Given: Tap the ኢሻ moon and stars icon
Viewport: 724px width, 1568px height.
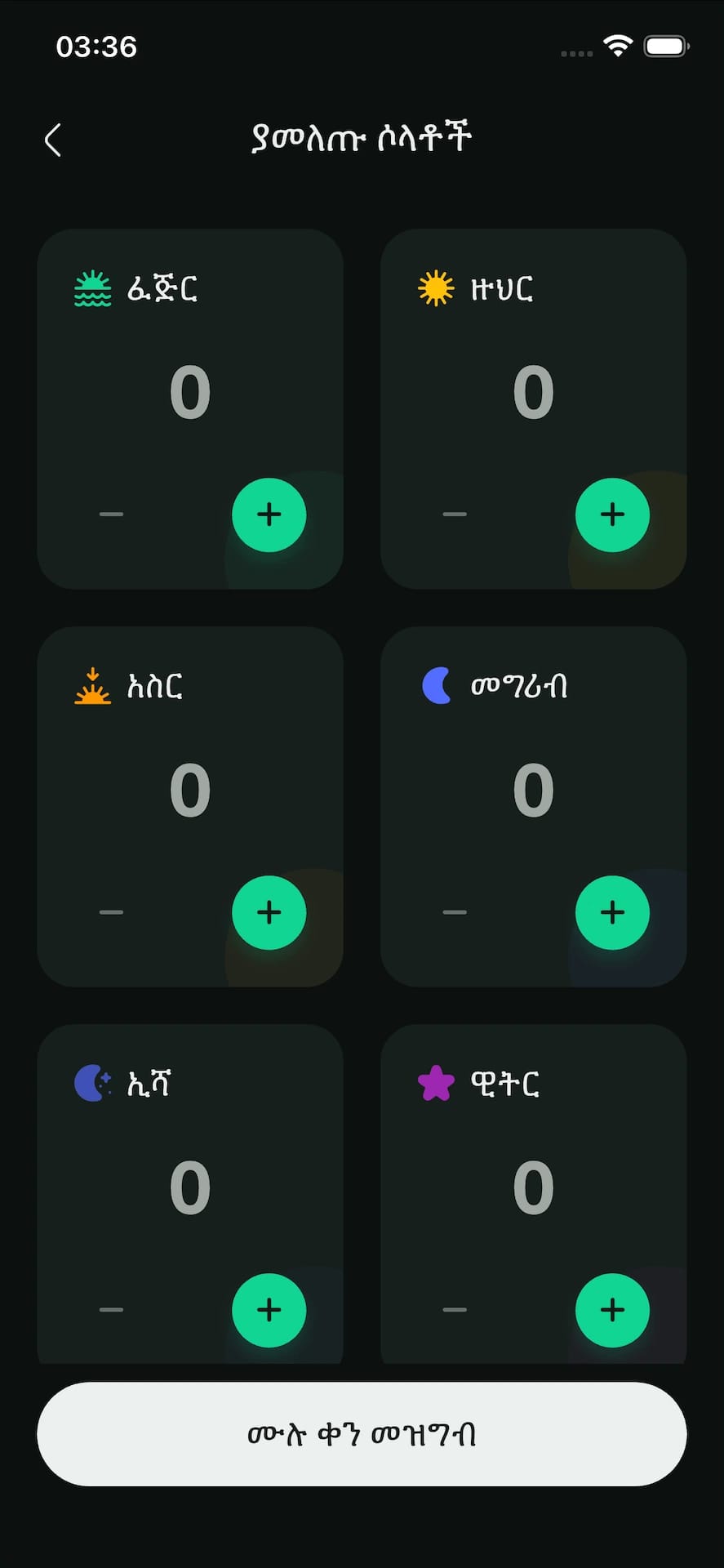Looking at the screenshot, I should click(92, 1082).
